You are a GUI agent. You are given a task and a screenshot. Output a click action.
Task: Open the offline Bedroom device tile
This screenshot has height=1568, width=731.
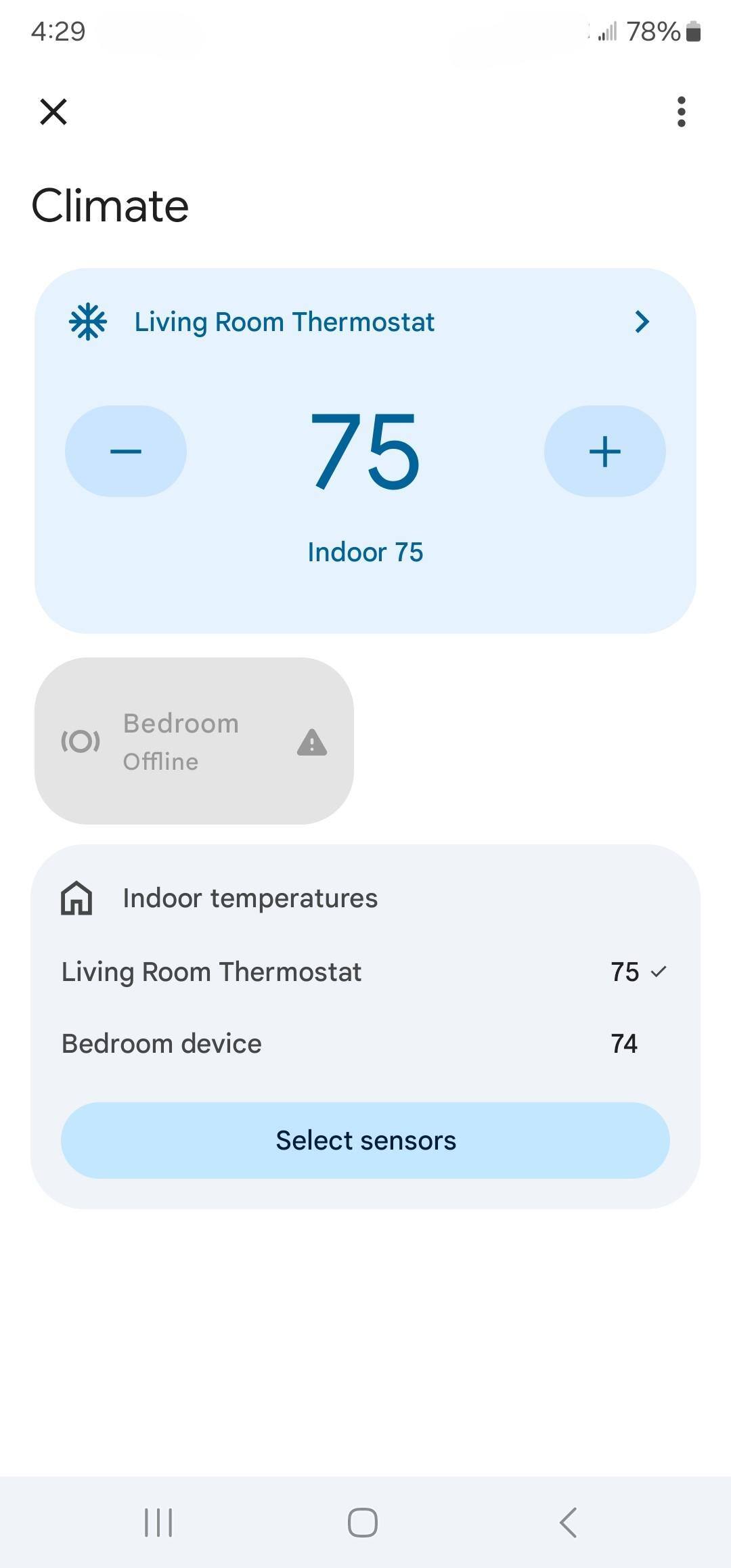tap(194, 741)
